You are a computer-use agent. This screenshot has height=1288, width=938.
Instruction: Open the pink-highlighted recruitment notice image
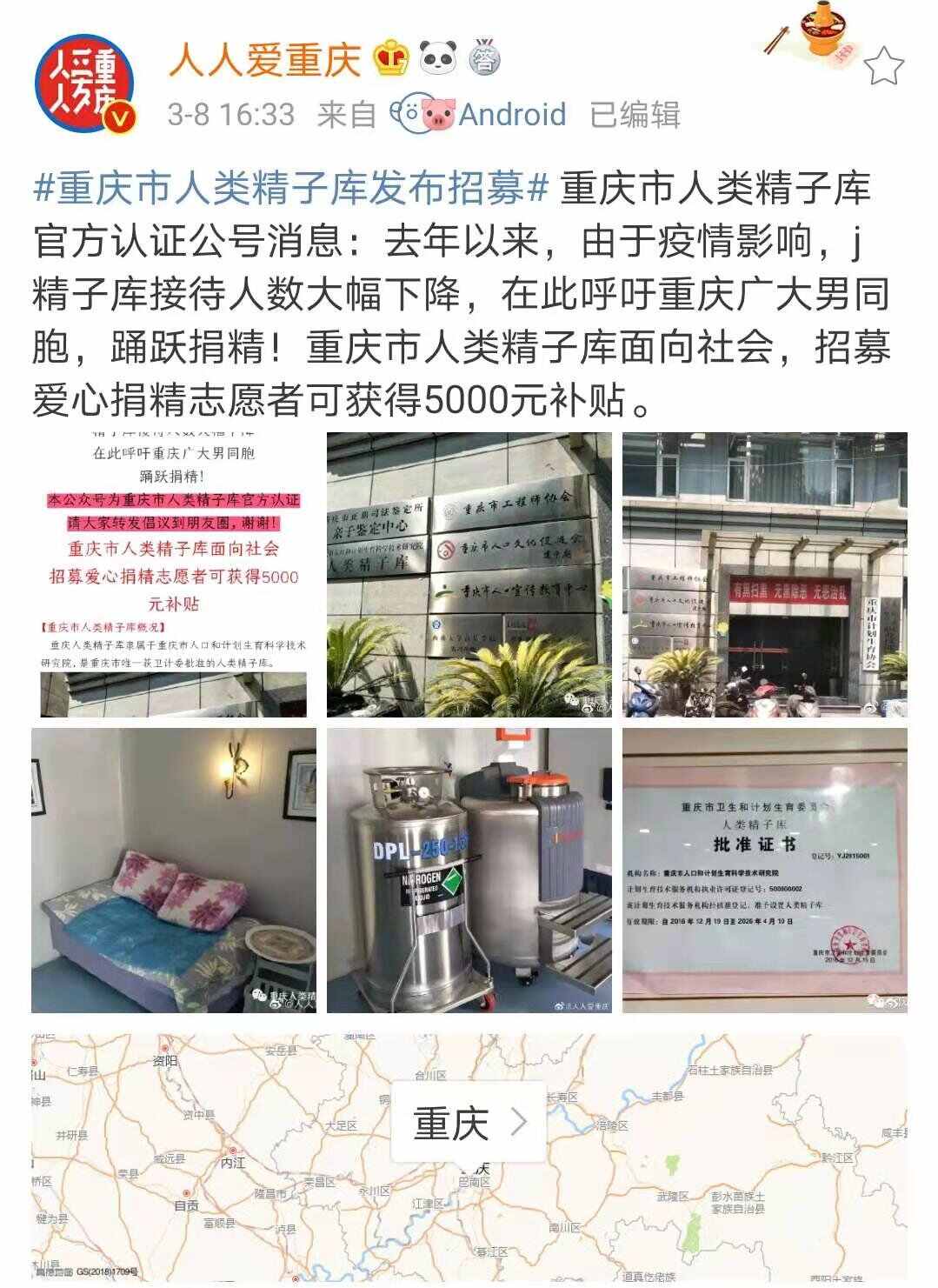point(174,574)
